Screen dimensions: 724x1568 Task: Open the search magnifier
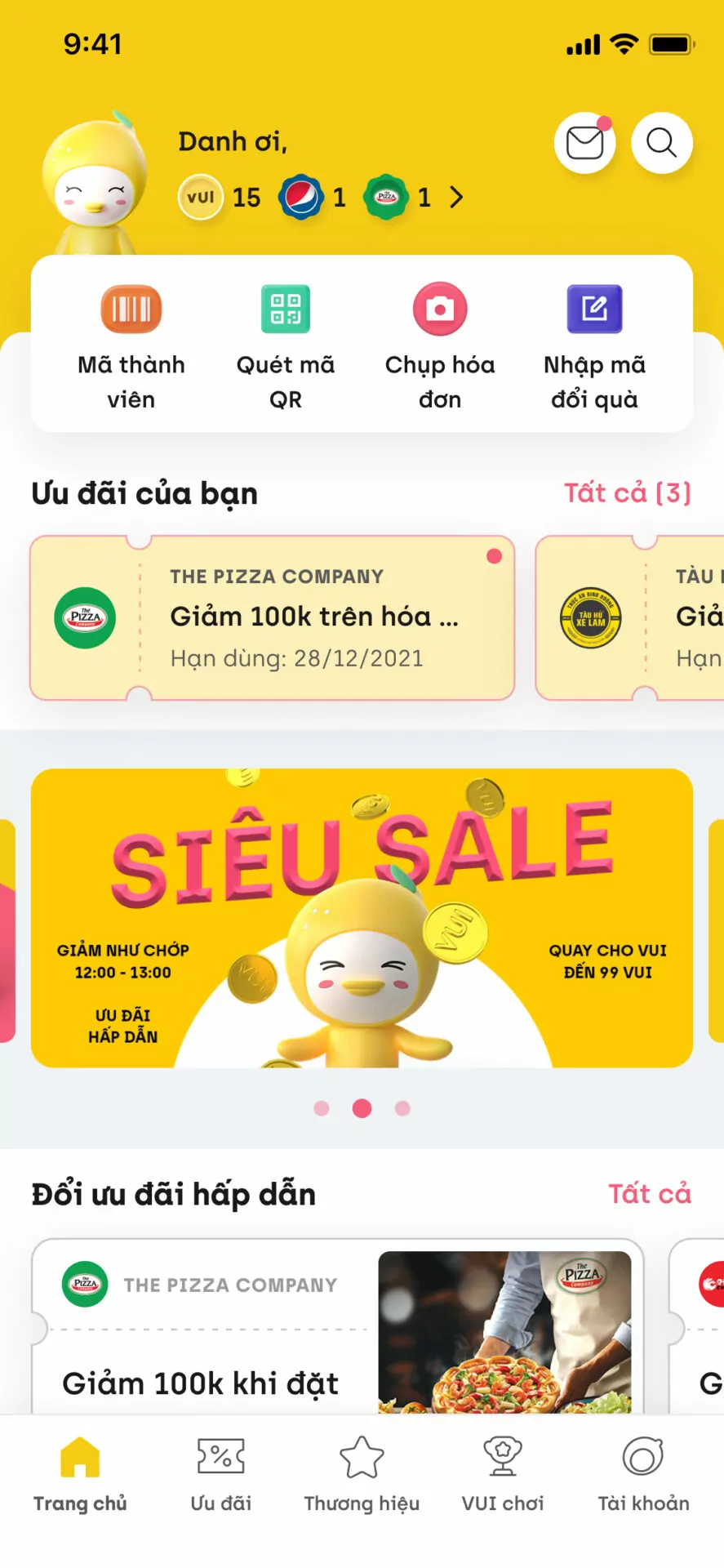pos(661,144)
